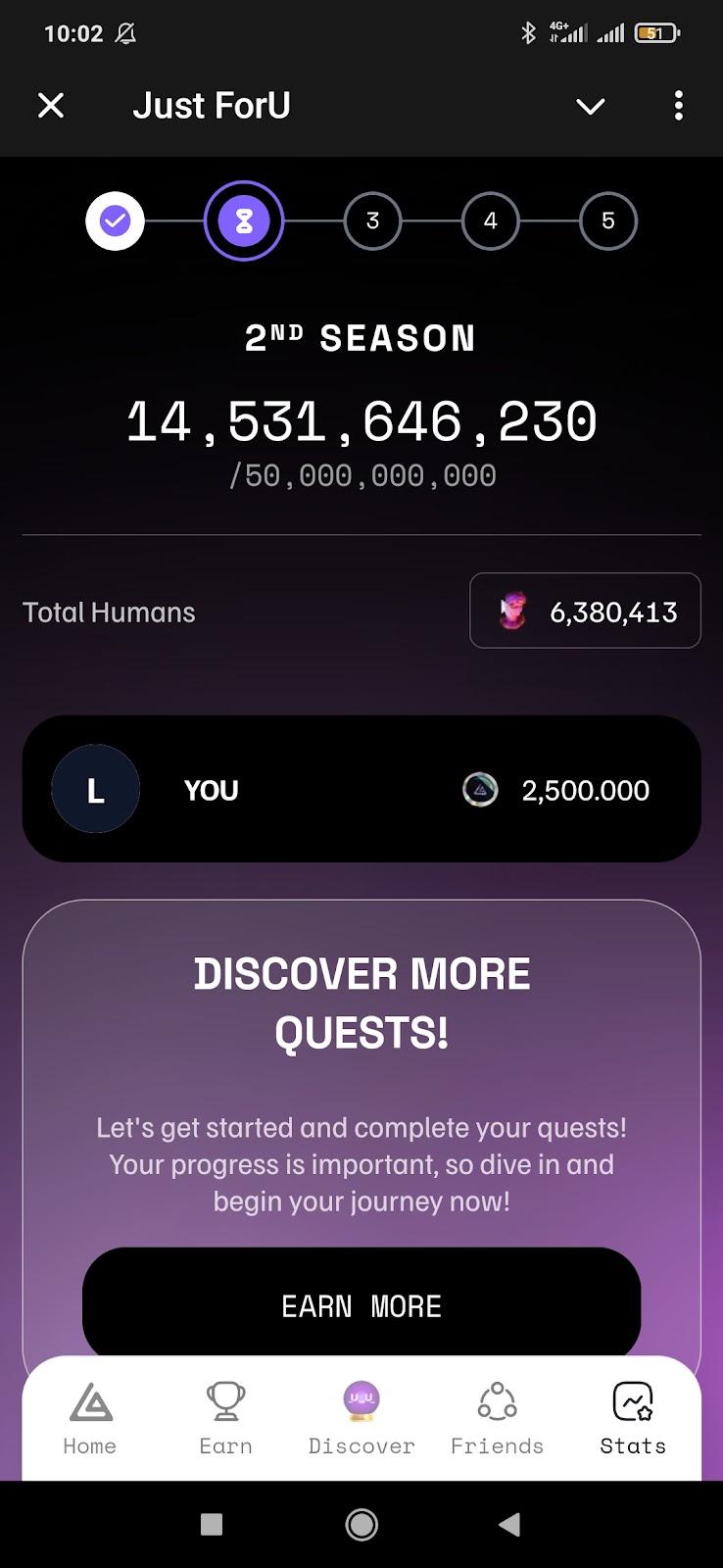Select season step 5 indicator
Screen dimensions: 723x1568
[607, 221]
